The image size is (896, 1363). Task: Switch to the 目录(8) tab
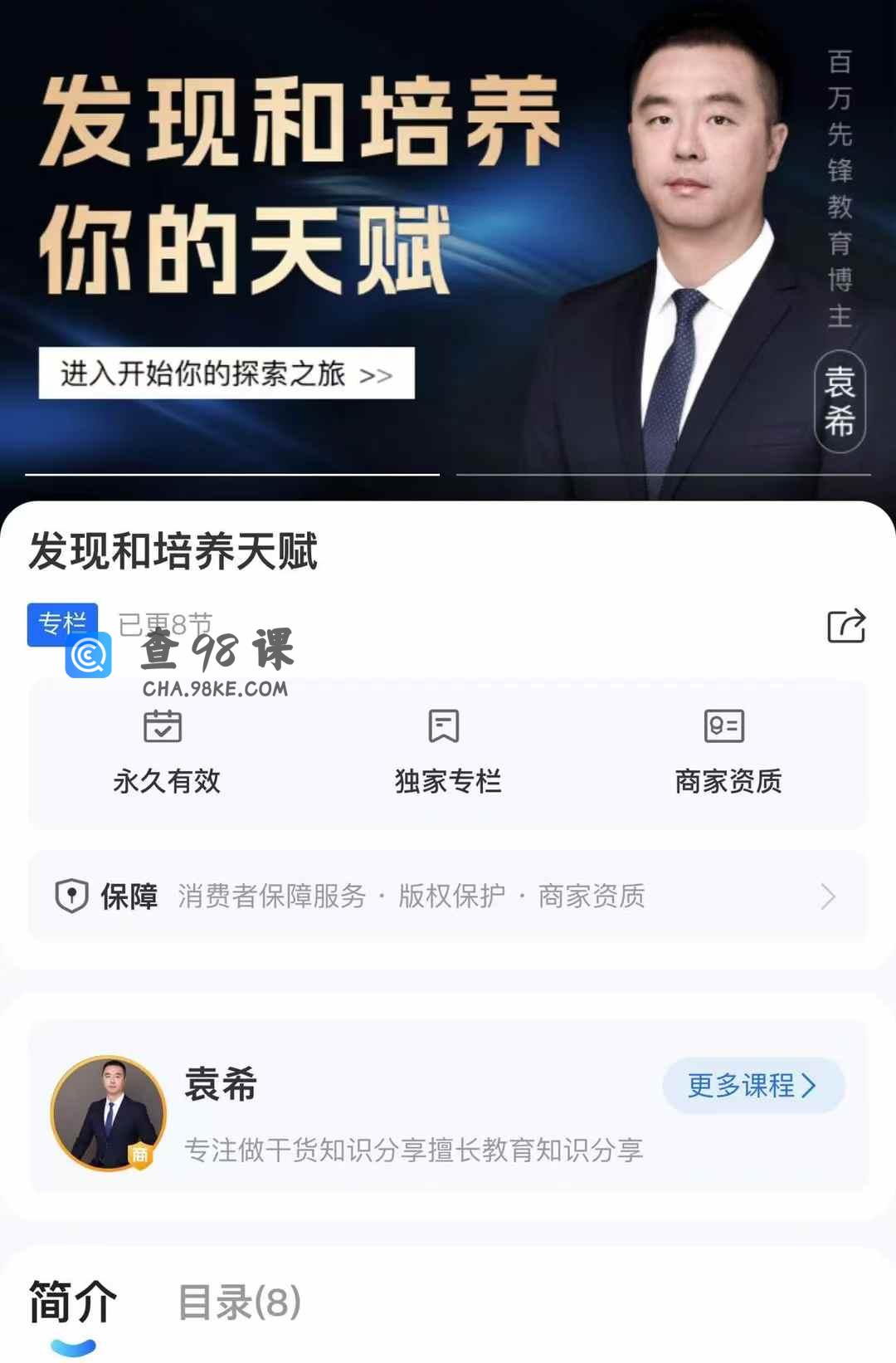tap(240, 1302)
